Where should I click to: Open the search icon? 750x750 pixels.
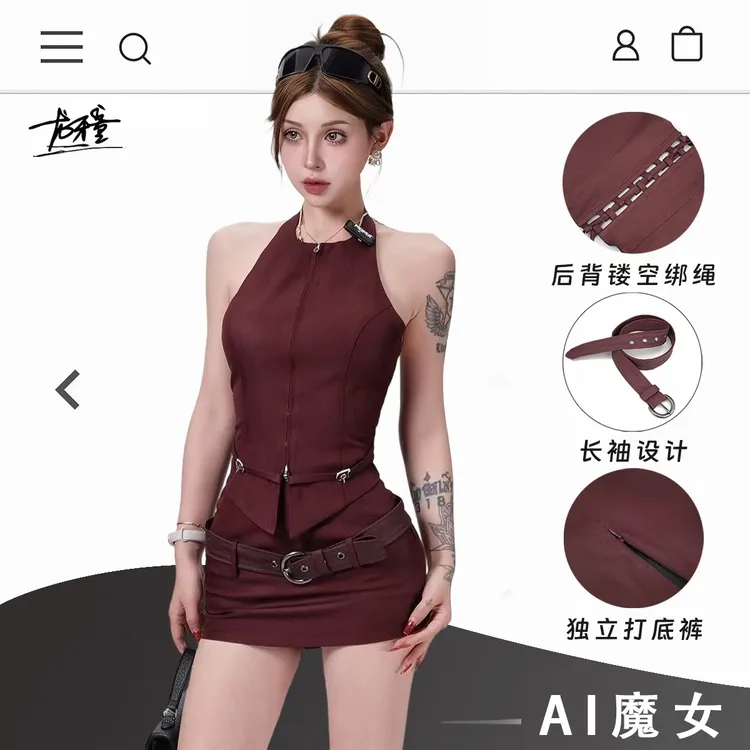coord(134,47)
